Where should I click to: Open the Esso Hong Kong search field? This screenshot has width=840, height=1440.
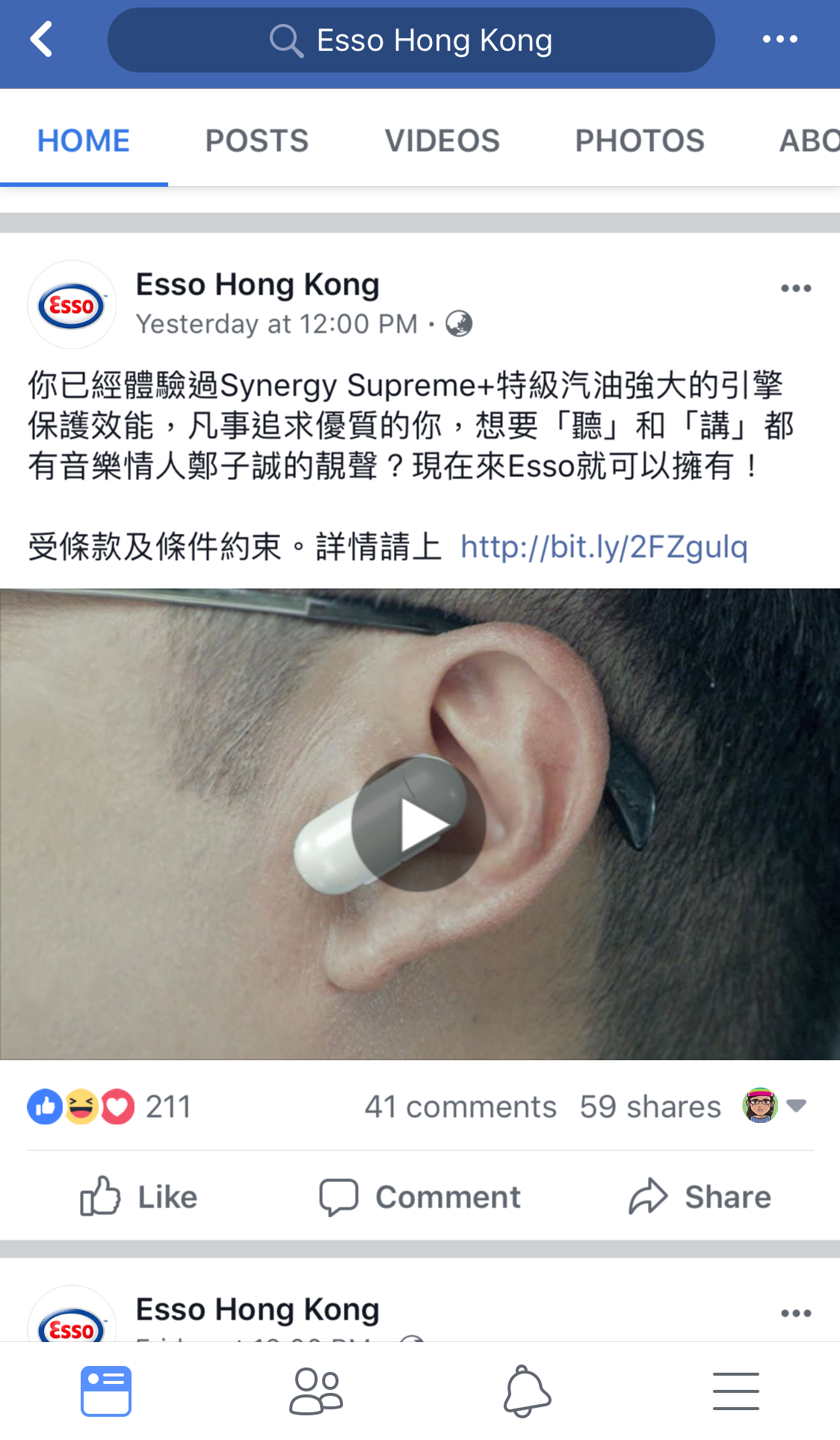coord(411,40)
